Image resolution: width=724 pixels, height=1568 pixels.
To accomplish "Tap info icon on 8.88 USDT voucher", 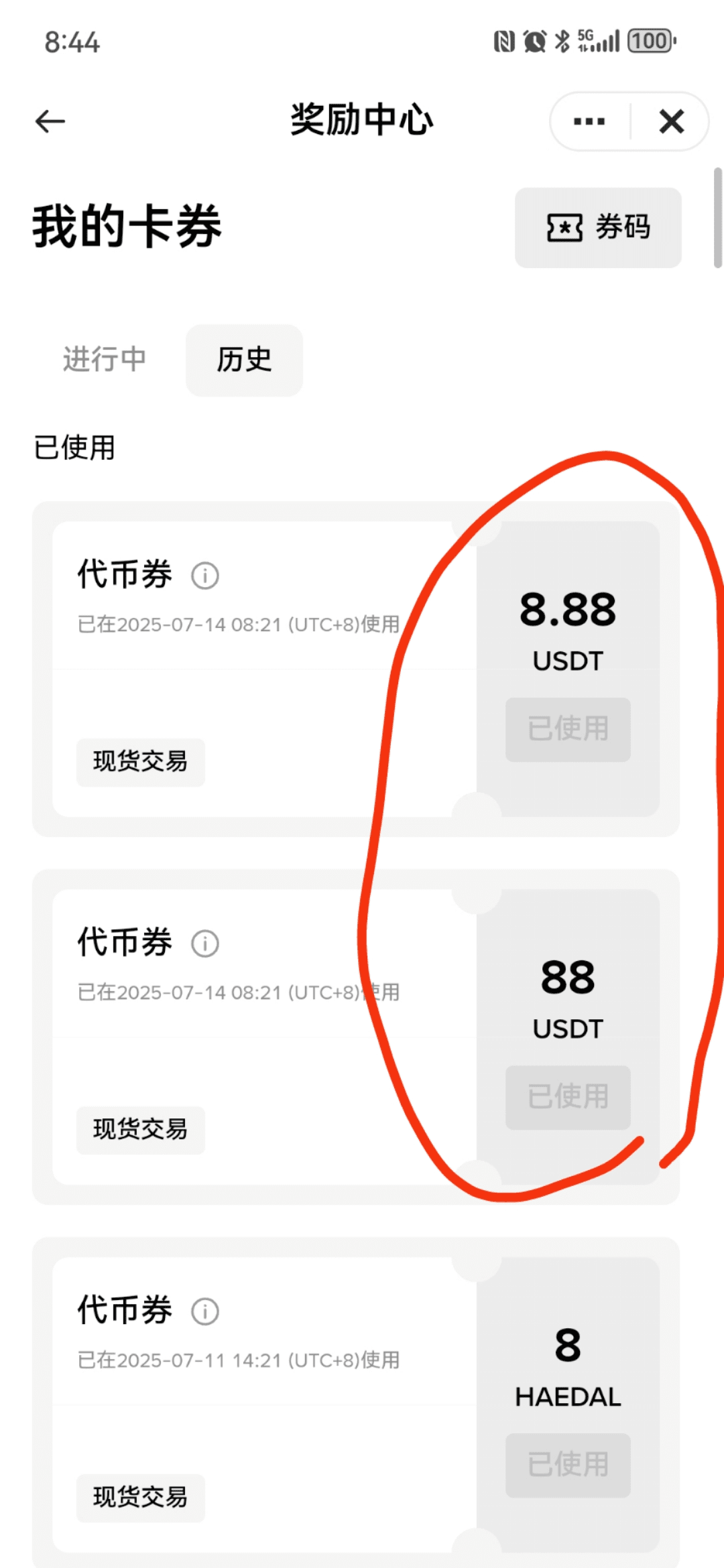I will point(205,576).
